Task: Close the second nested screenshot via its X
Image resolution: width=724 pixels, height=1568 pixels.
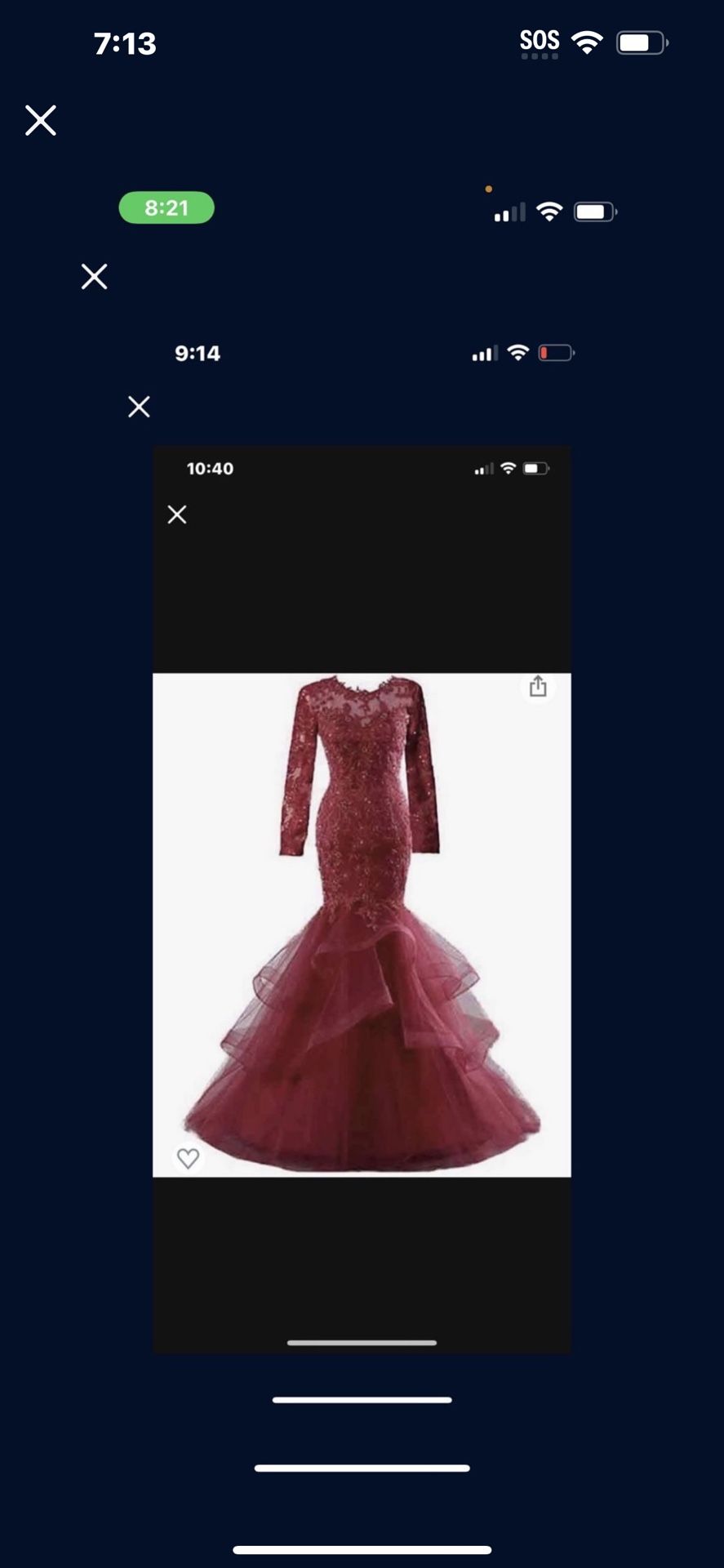Action: 93,277
